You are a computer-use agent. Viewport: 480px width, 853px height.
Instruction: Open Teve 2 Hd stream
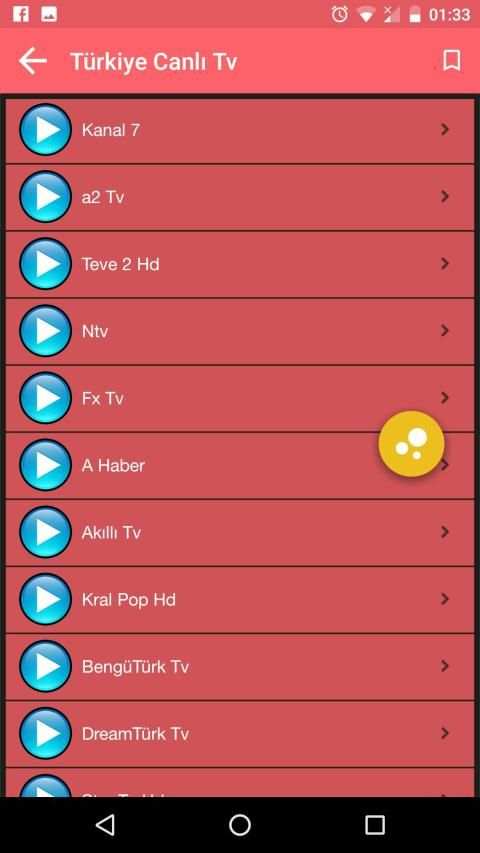click(240, 264)
